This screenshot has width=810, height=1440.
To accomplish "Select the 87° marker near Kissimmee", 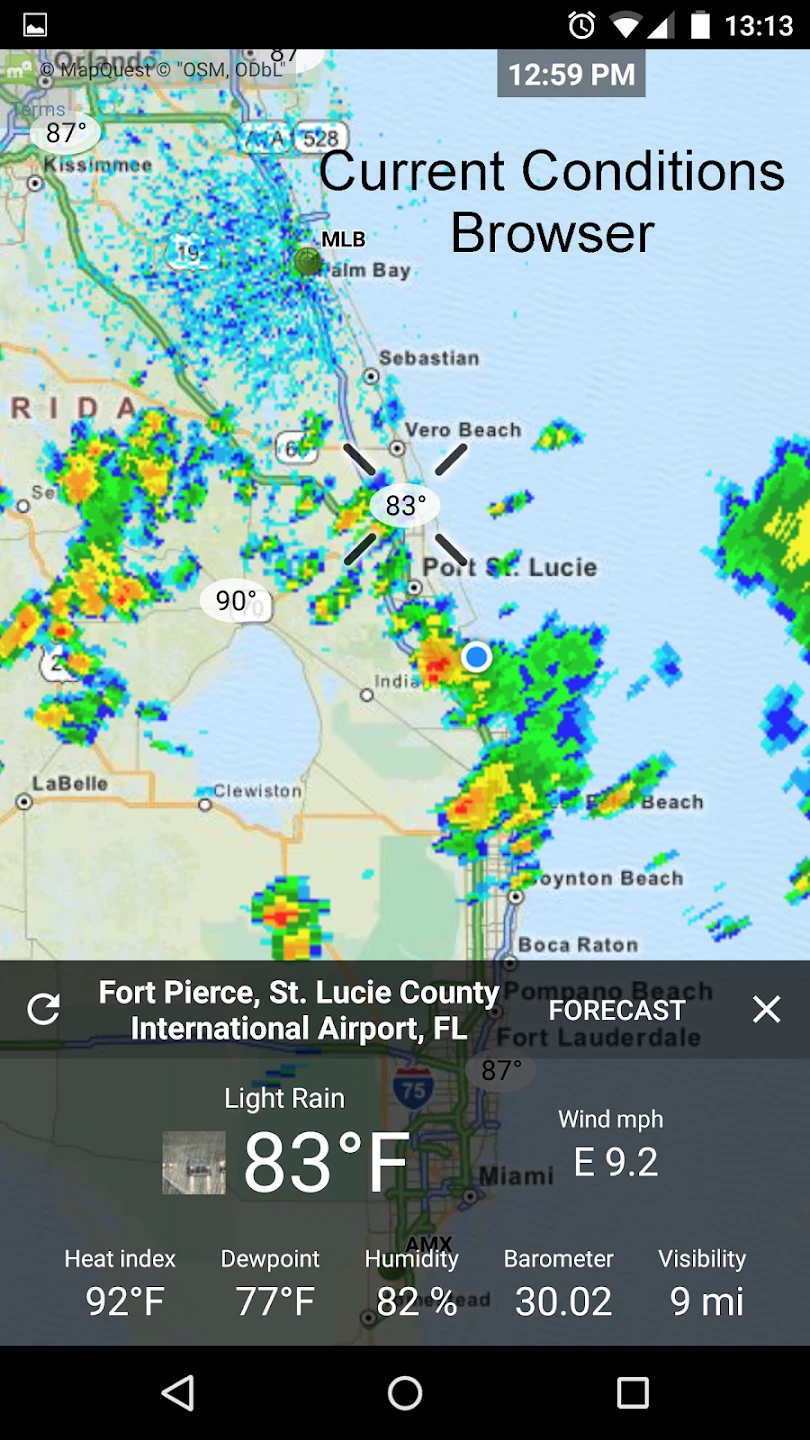I will coord(67,133).
